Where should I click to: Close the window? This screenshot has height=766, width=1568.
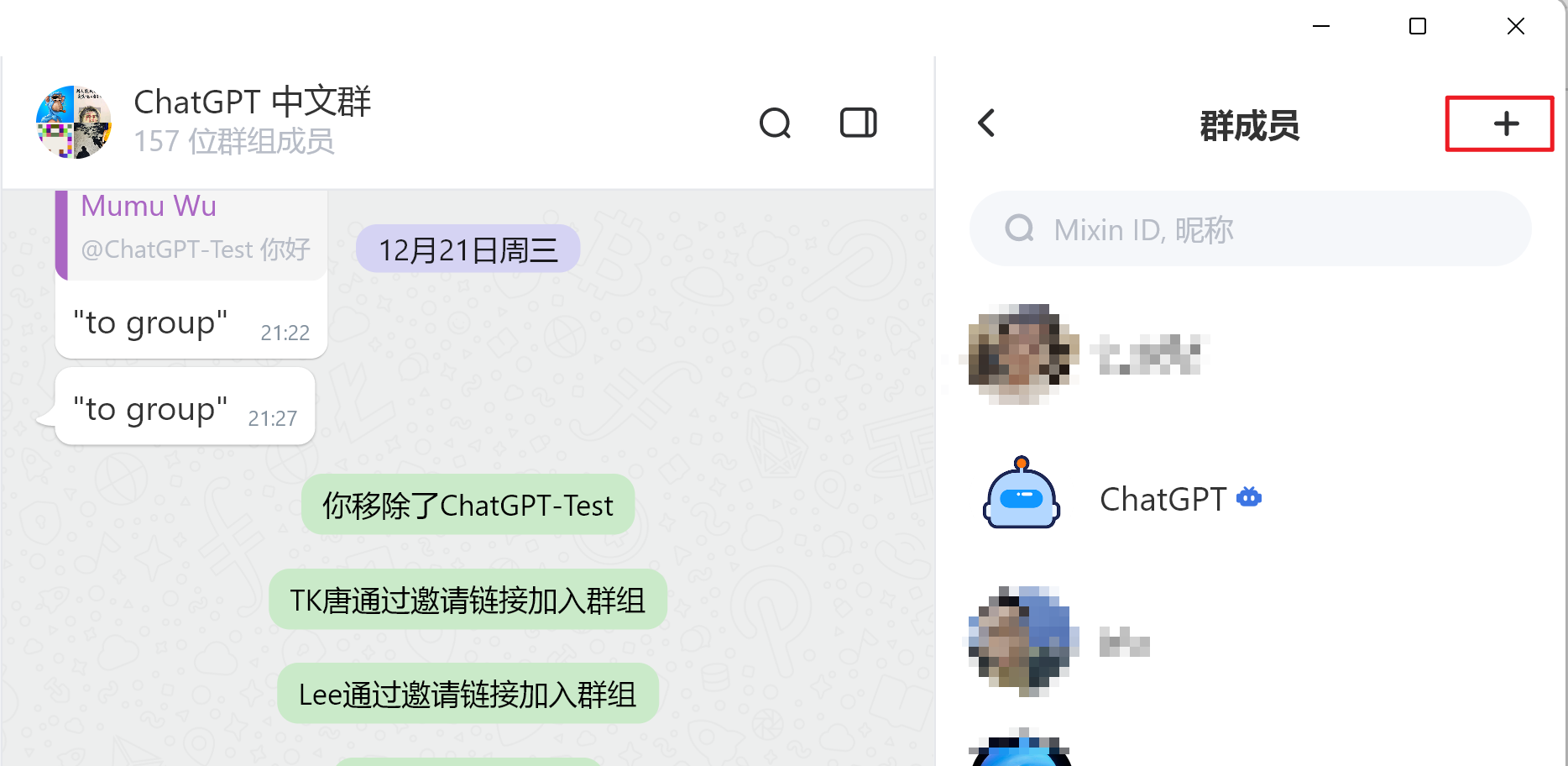[x=1515, y=26]
